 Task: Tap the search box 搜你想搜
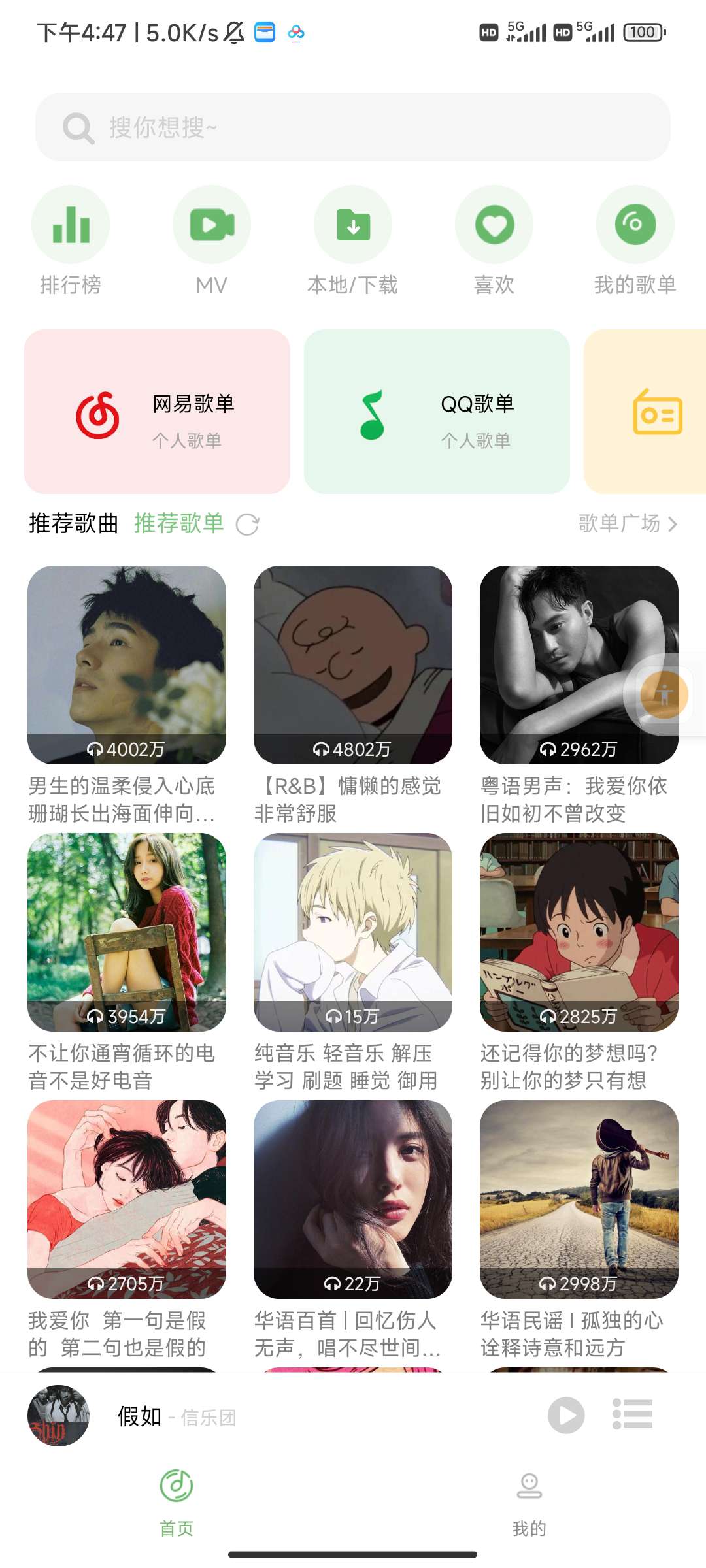tap(353, 127)
